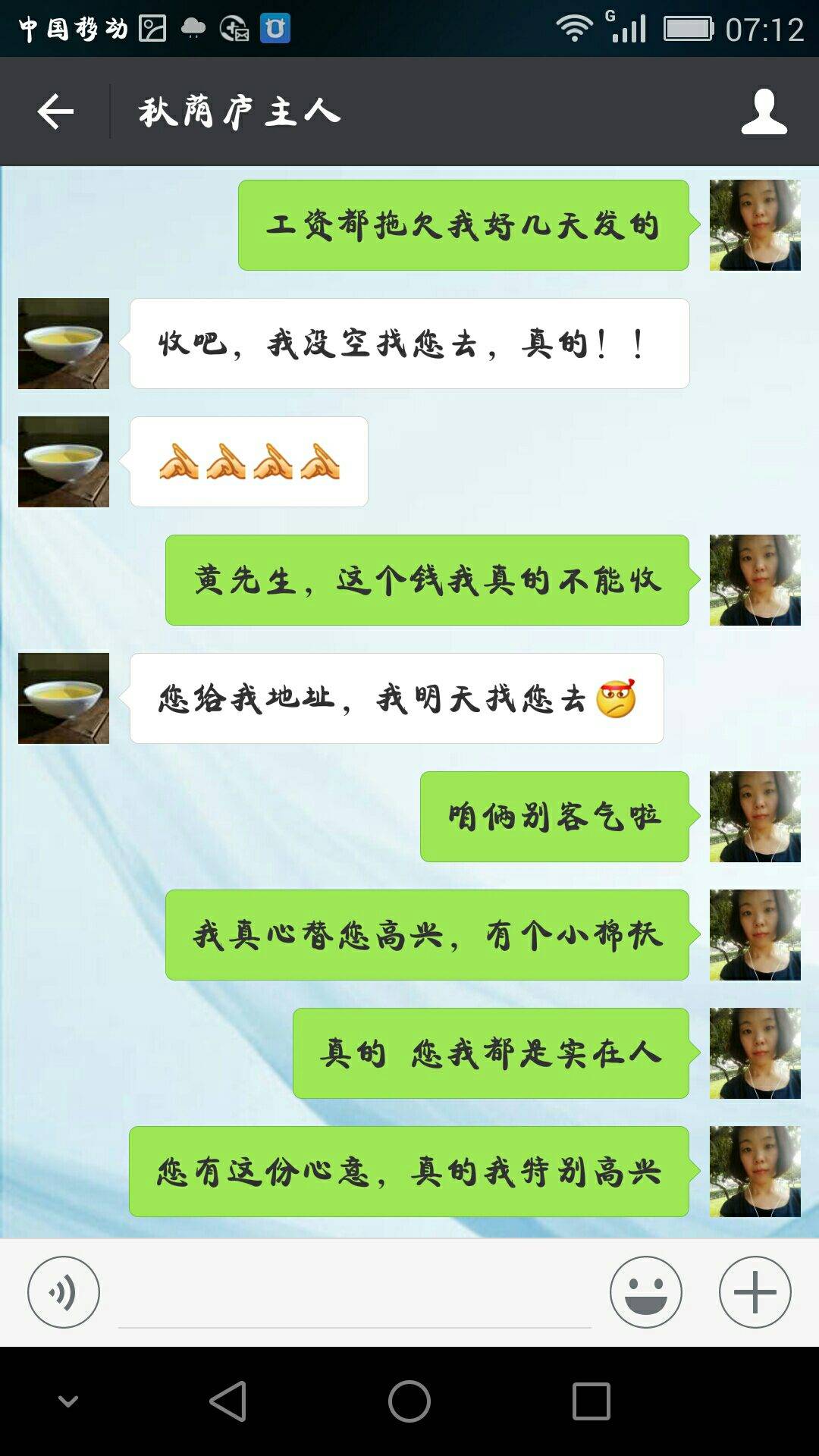The image size is (819, 1456).
Task: Switch to voice message input
Action: click(64, 1291)
